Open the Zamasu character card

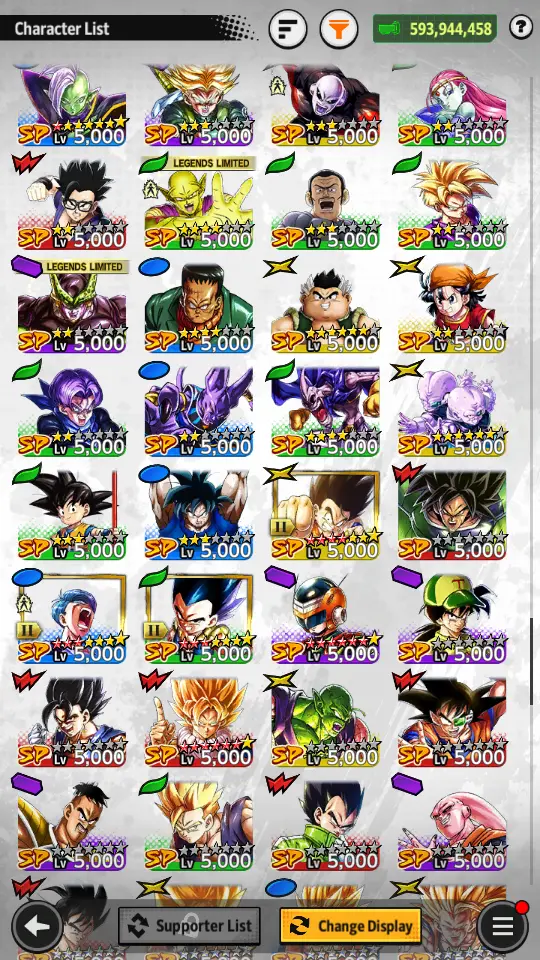click(72, 105)
